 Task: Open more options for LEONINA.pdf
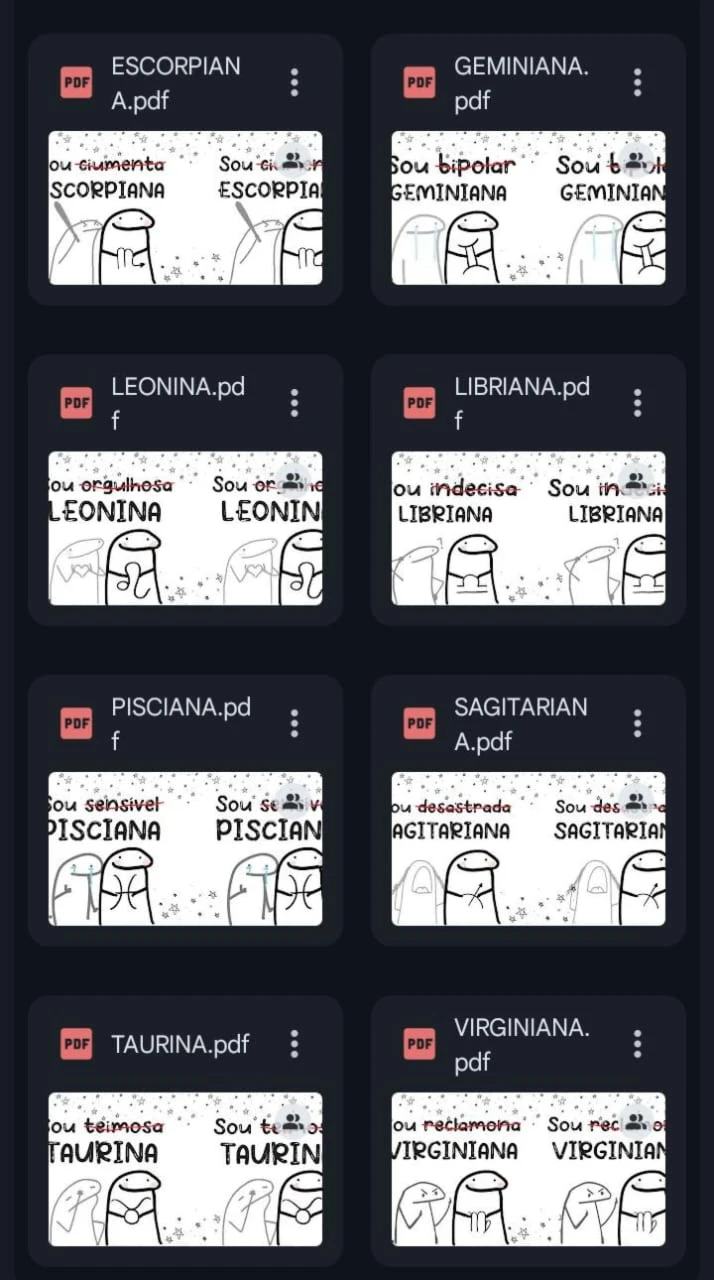pos(294,403)
